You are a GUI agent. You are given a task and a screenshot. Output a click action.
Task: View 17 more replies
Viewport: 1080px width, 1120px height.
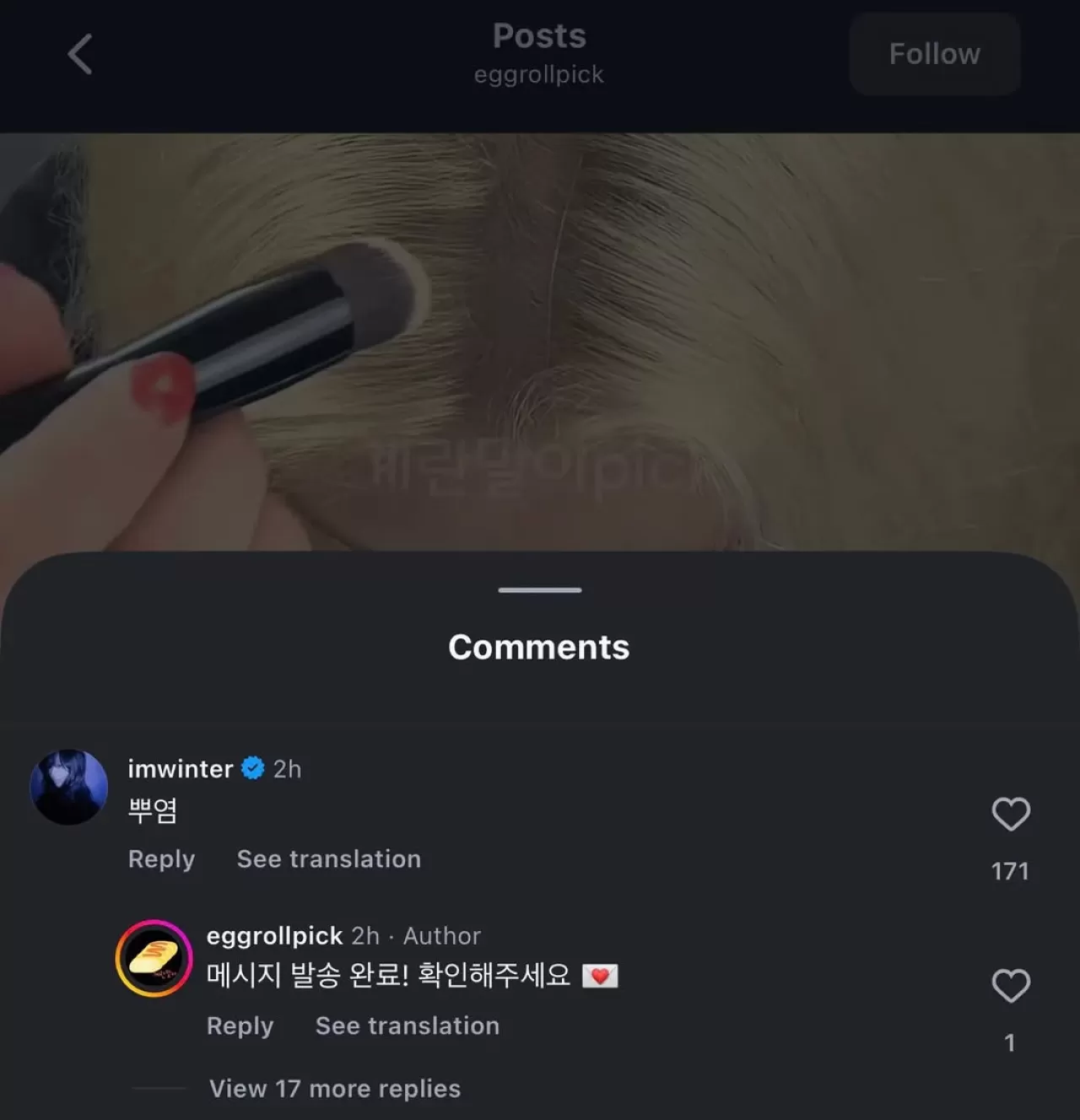334,1089
